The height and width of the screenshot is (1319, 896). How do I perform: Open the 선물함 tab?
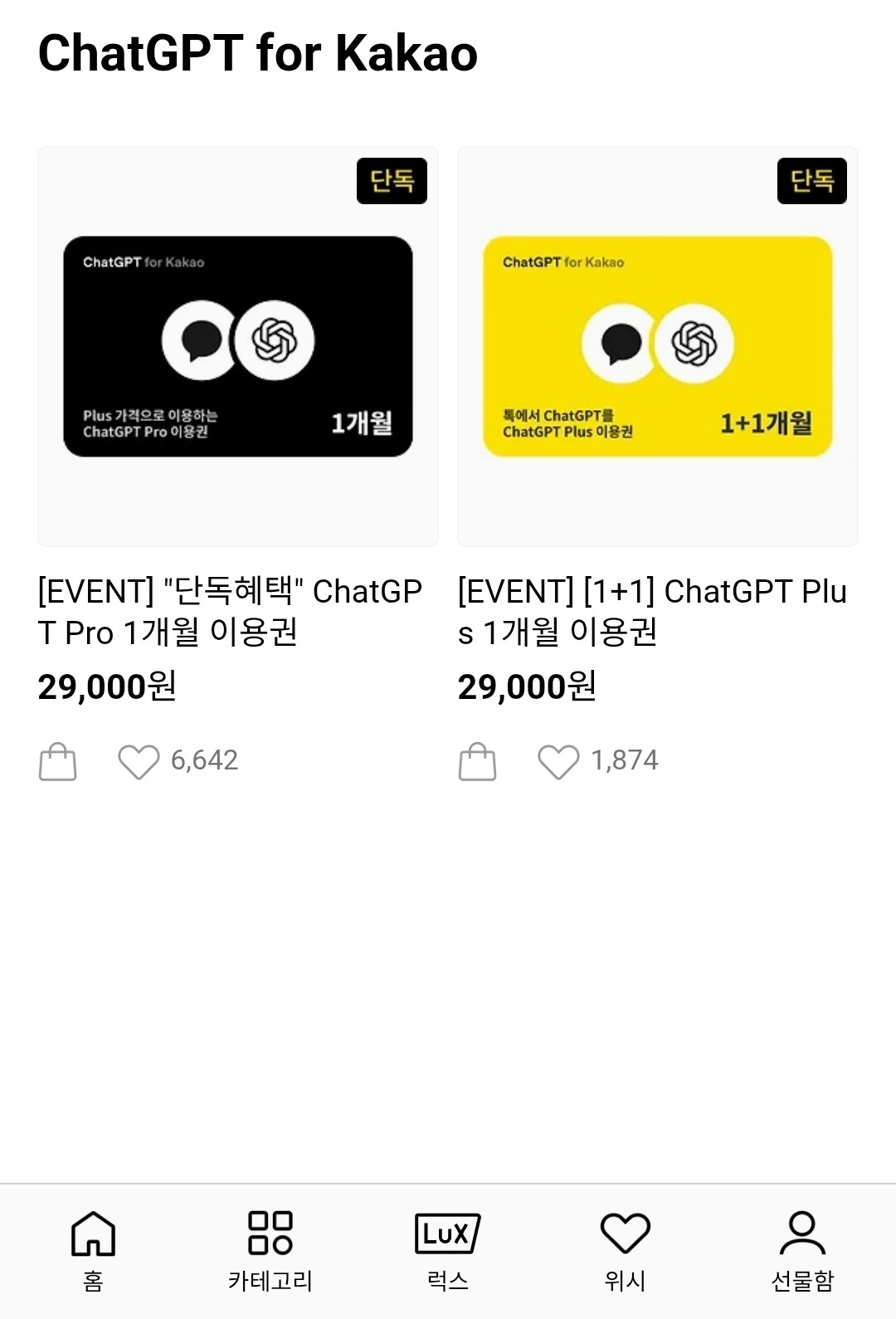[x=801, y=1251]
